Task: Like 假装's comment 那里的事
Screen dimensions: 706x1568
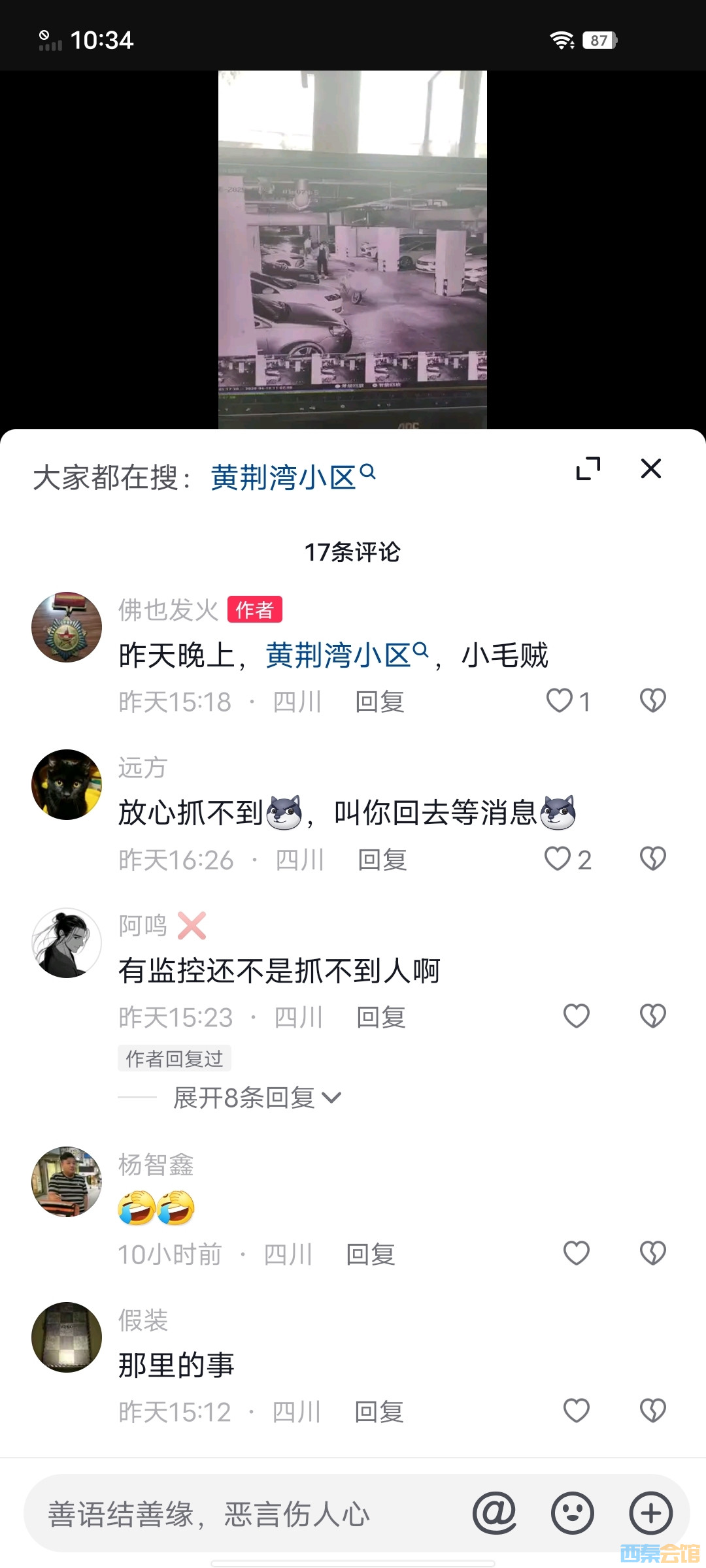Action: pyautogui.click(x=576, y=1411)
